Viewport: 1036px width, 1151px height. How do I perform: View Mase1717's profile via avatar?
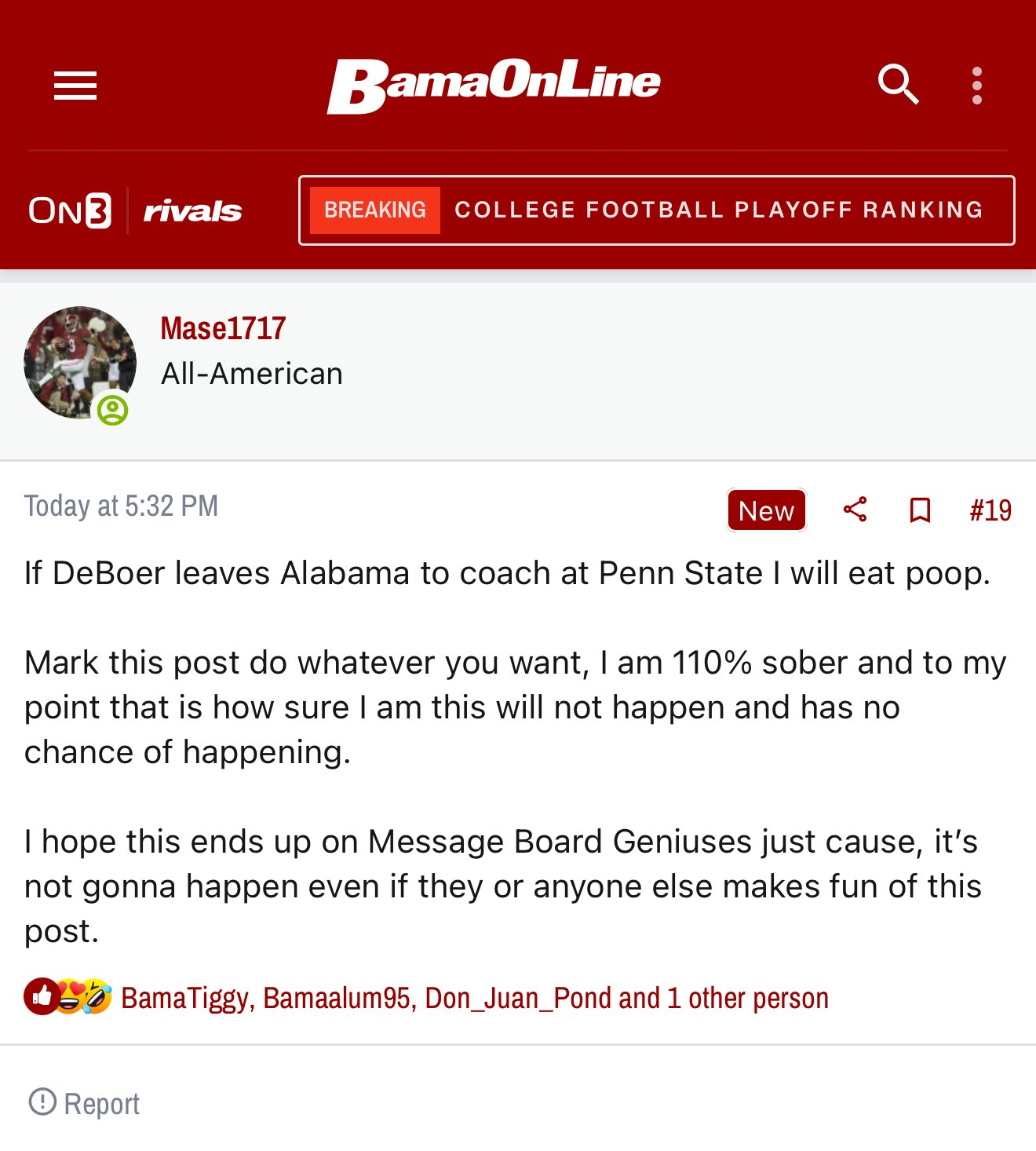(x=79, y=363)
